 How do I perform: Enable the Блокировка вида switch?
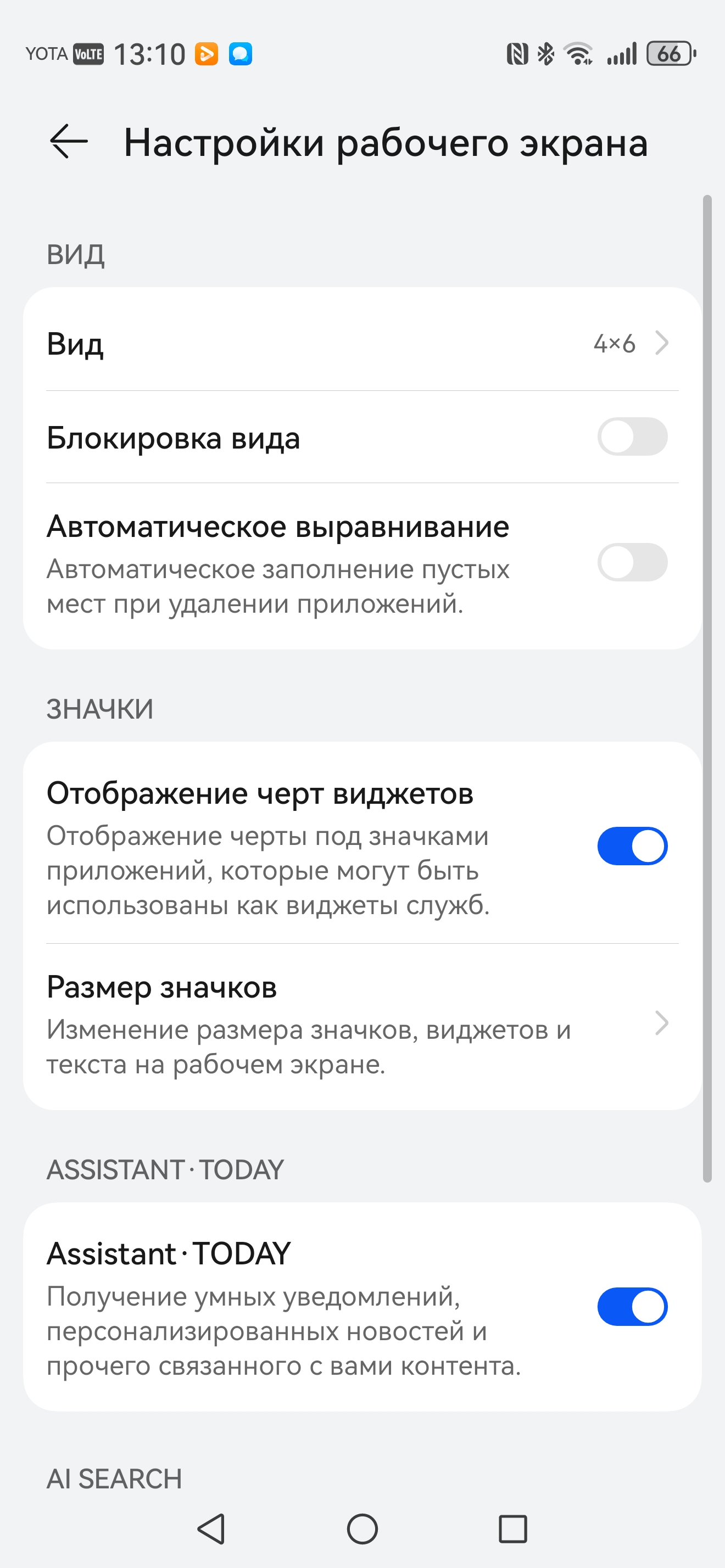click(632, 437)
